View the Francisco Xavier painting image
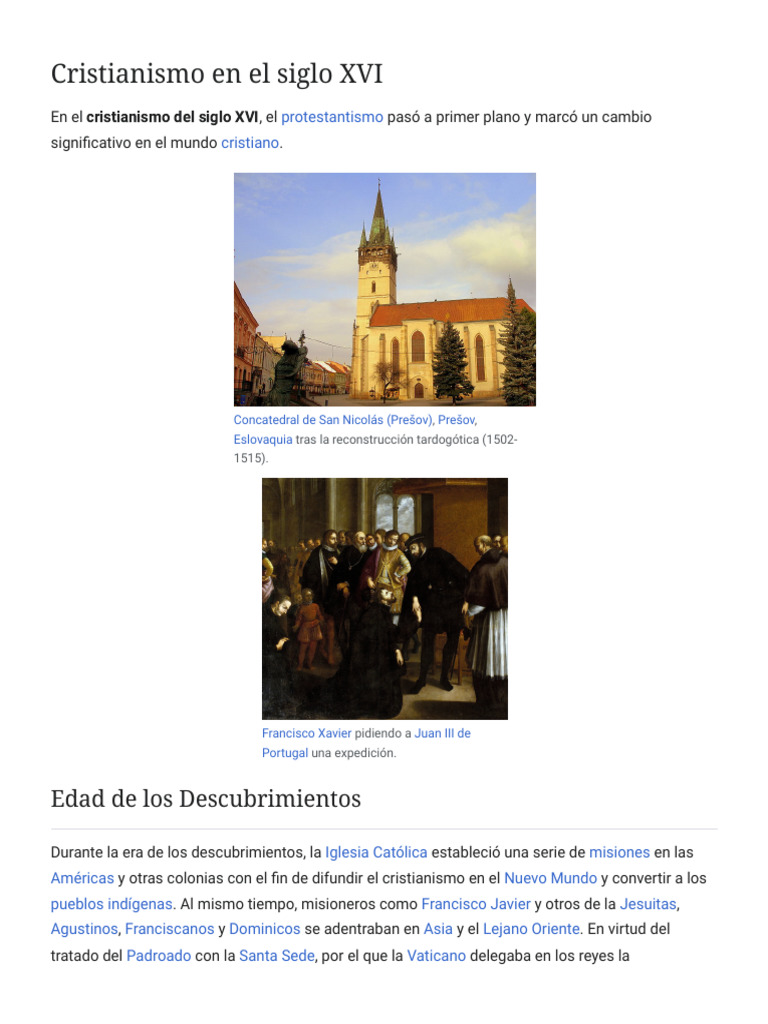This screenshot has width=768, height=1024. click(385, 599)
